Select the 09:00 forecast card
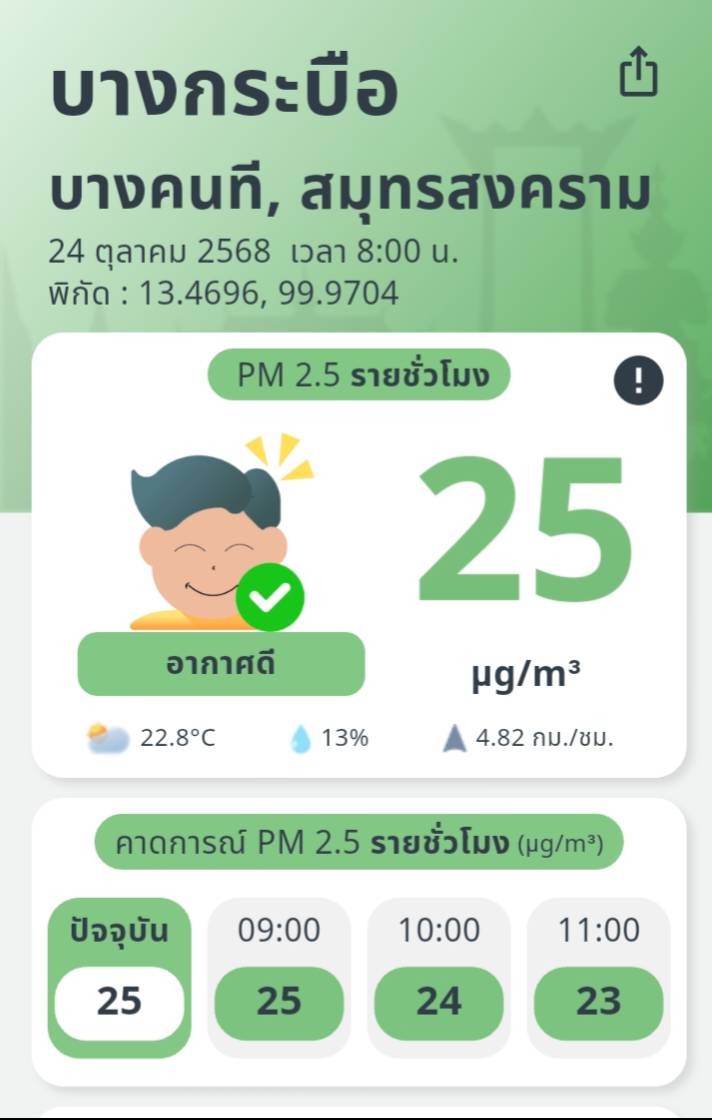Viewport: 712px width, 1120px height. (x=279, y=976)
